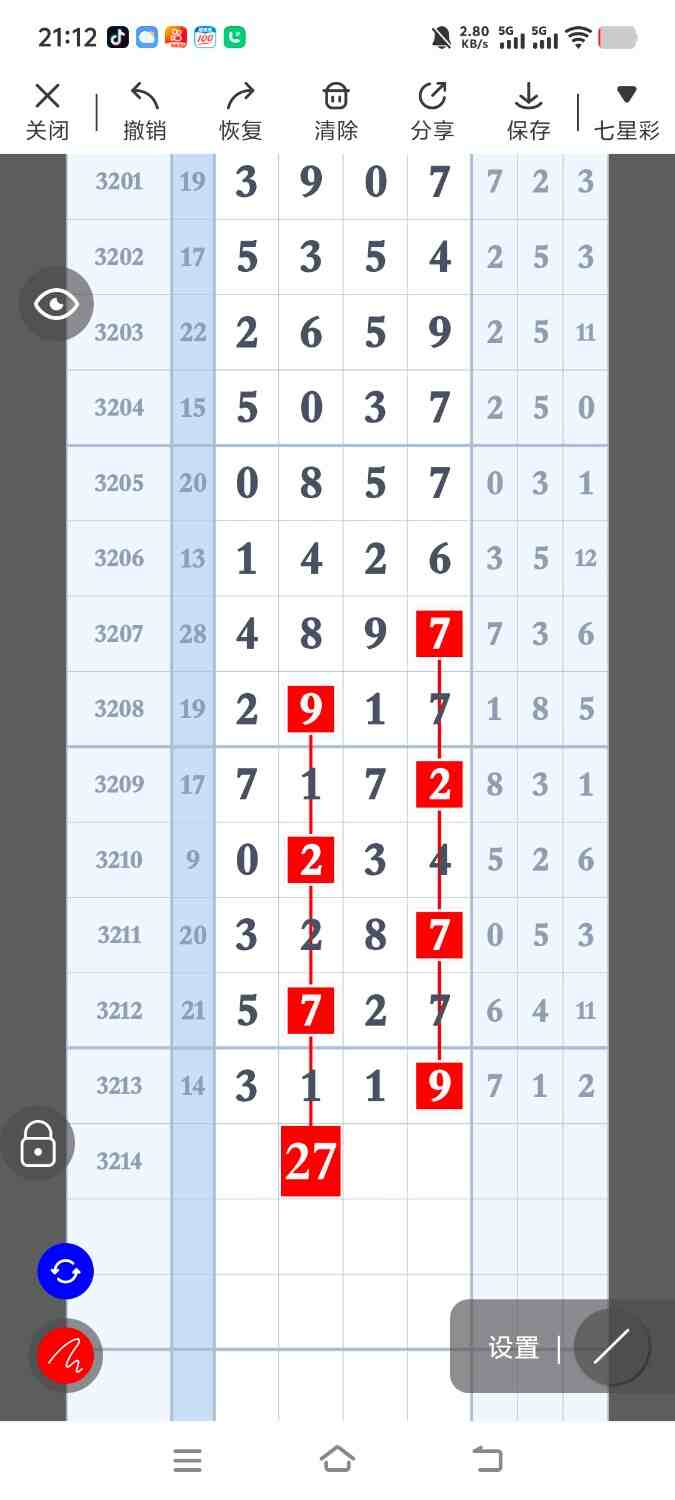Go back using system navigation
The image size is (675, 1500).
point(488,1461)
